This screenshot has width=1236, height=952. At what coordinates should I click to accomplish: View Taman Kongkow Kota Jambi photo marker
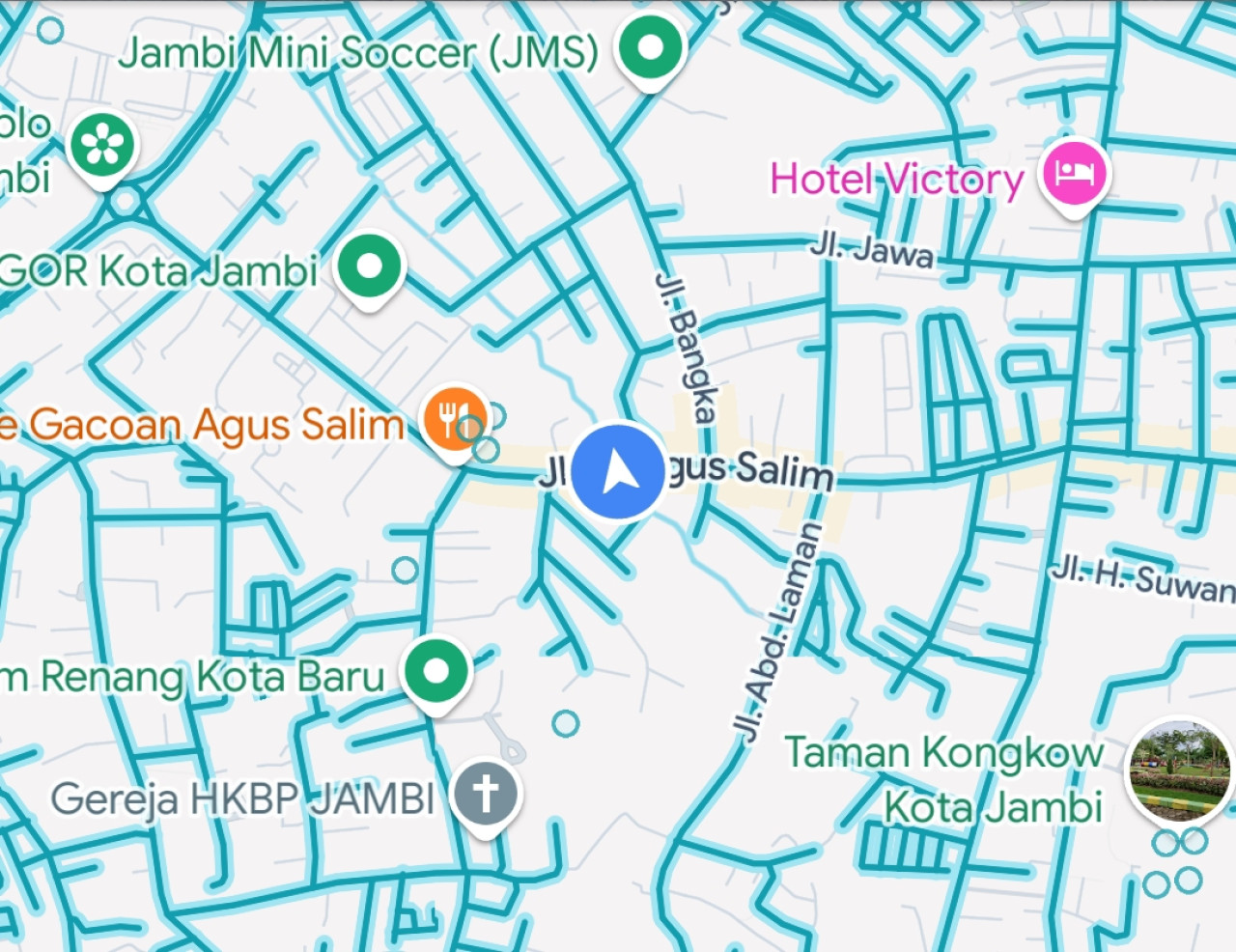(1179, 770)
